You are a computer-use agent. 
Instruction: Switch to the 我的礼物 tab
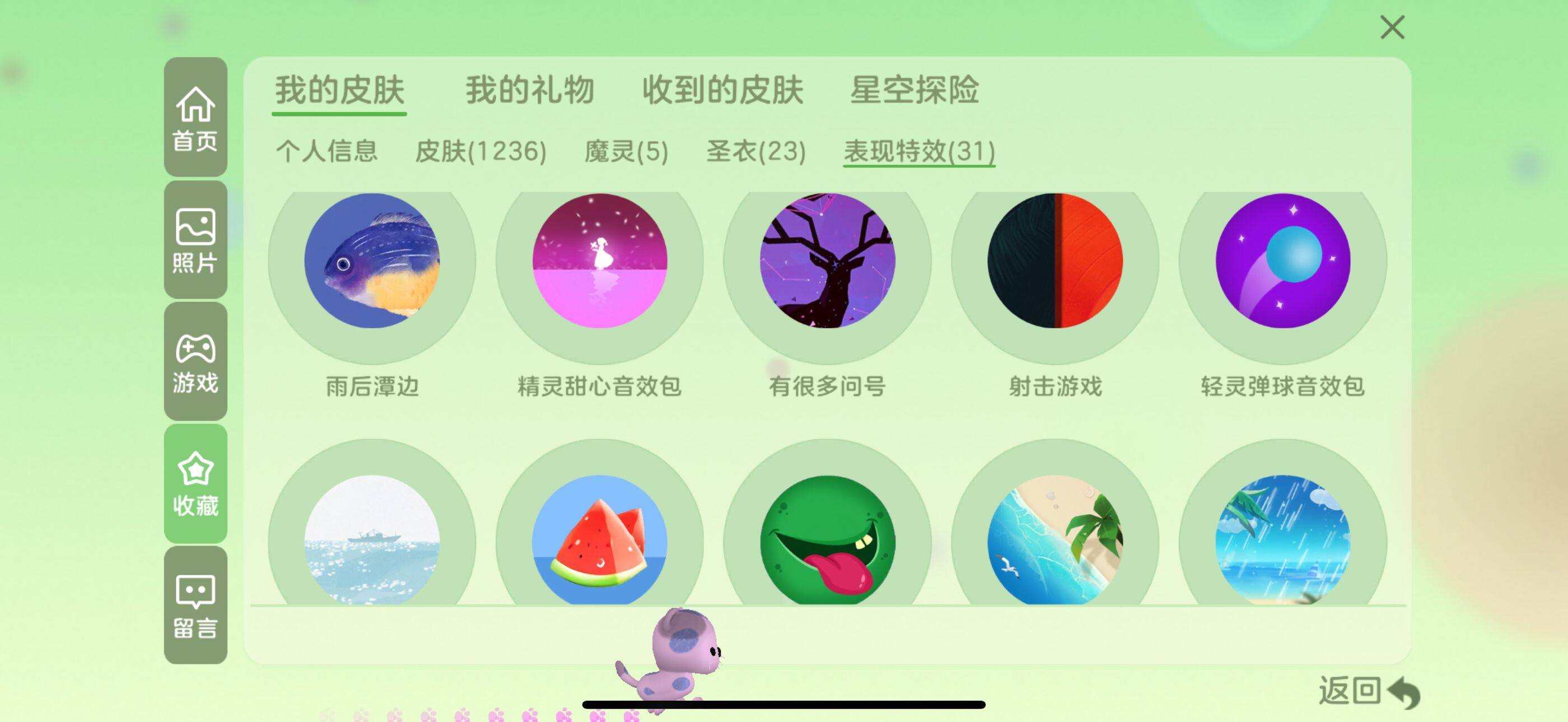530,90
